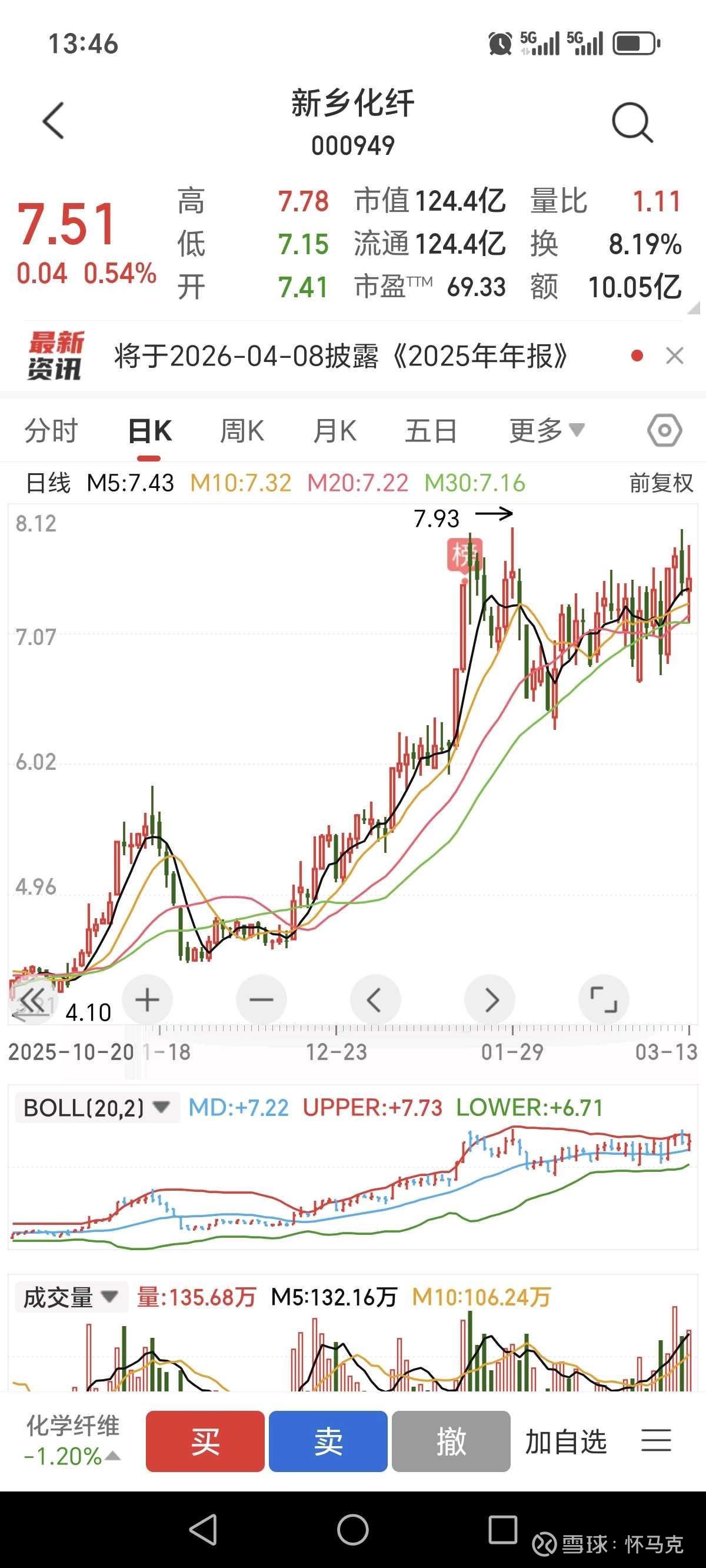Zoom in the K-line chart
706x1568 pixels.
click(147, 1000)
